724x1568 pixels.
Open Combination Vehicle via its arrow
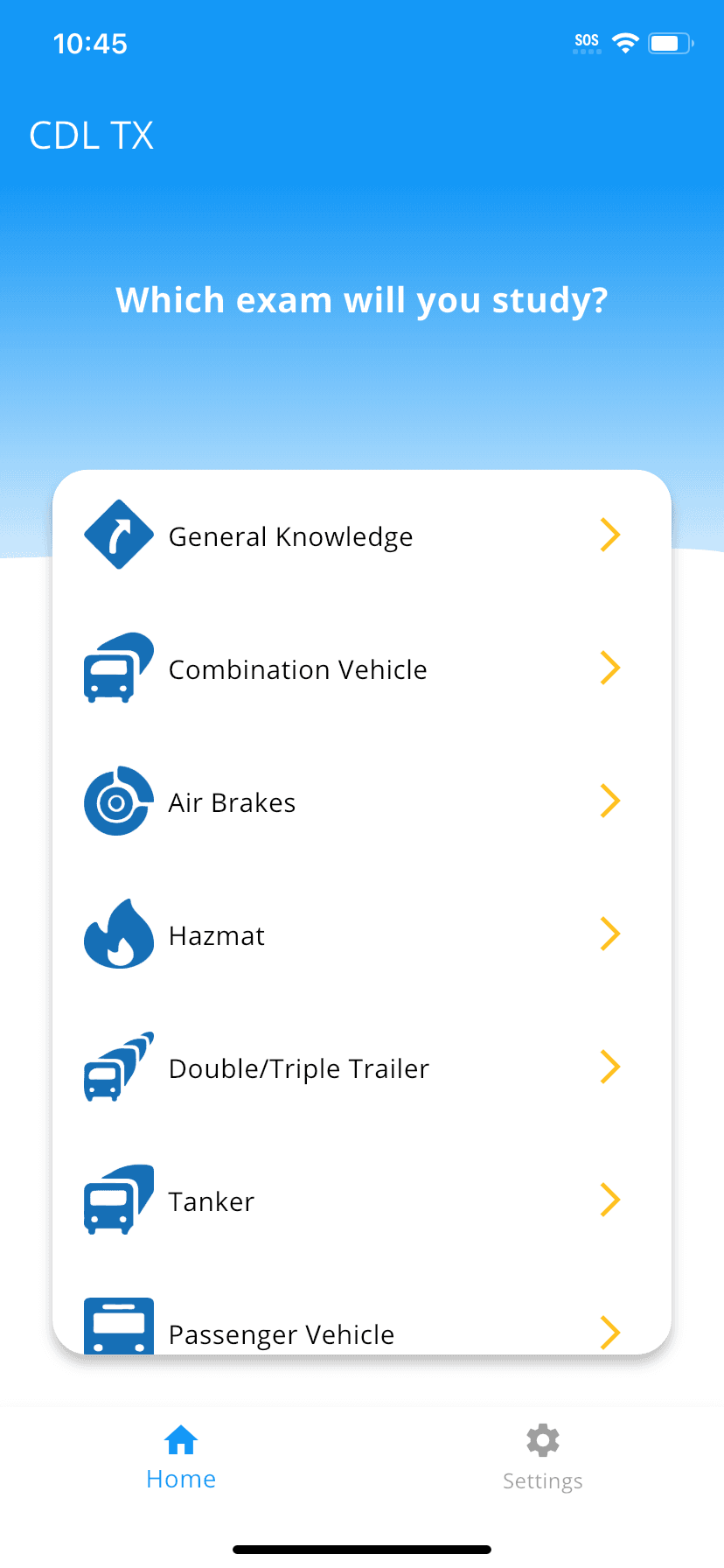[x=610, y=668]
